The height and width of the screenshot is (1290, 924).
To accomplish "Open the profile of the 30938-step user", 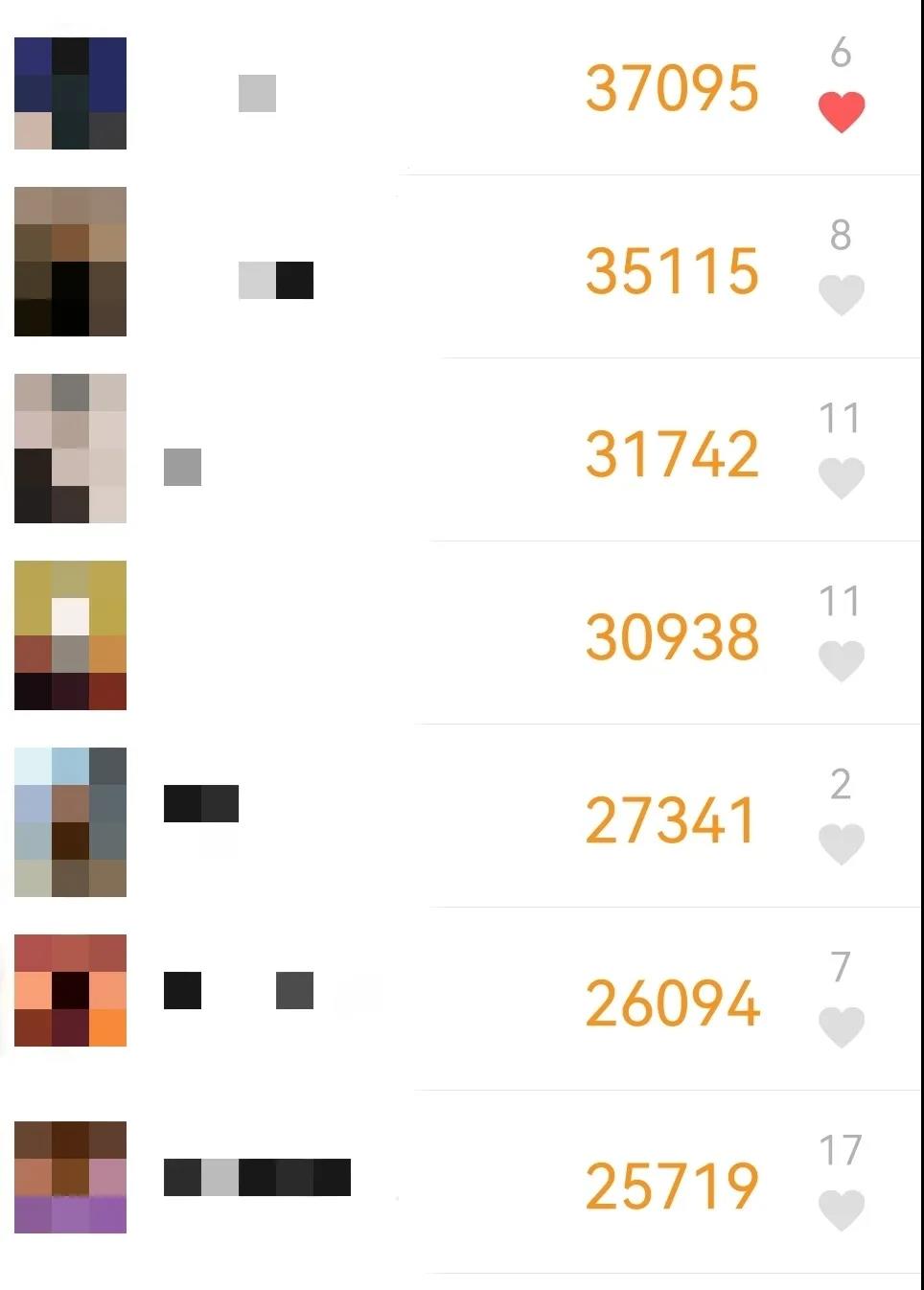I will (x=70, y=635).
